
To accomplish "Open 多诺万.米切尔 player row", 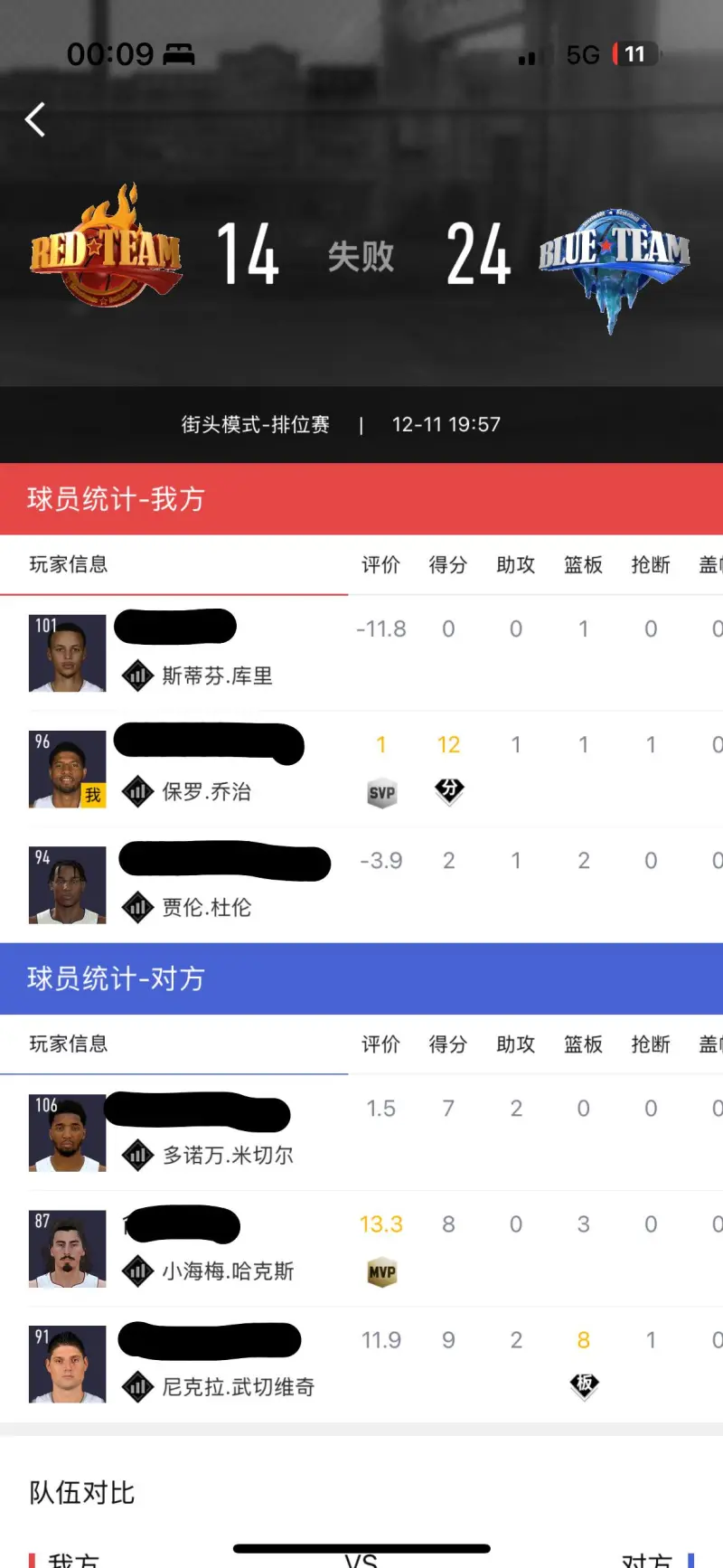I will [x=228, y=1155].
